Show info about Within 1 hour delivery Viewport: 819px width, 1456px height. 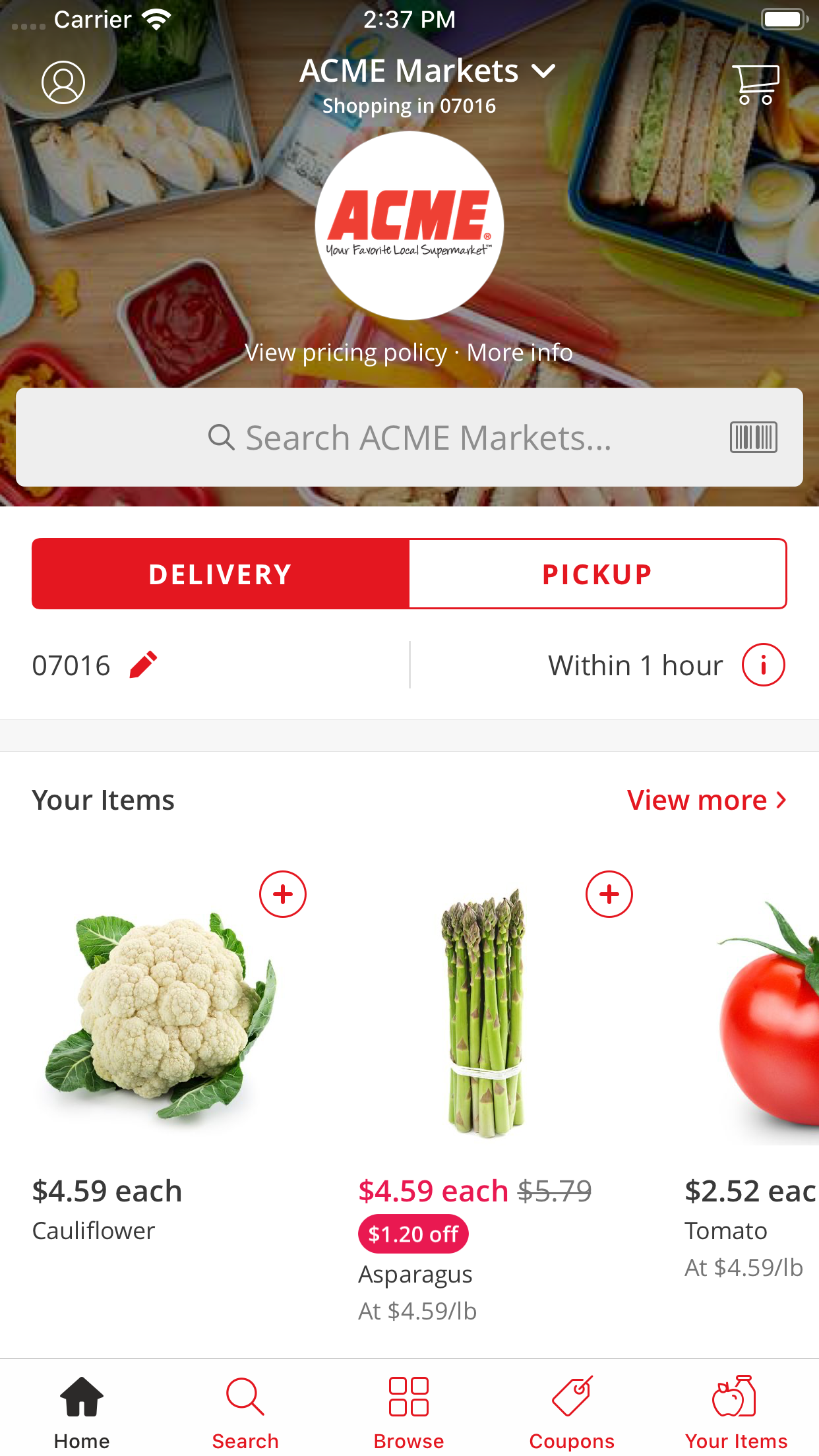click(x=763, y=665)
